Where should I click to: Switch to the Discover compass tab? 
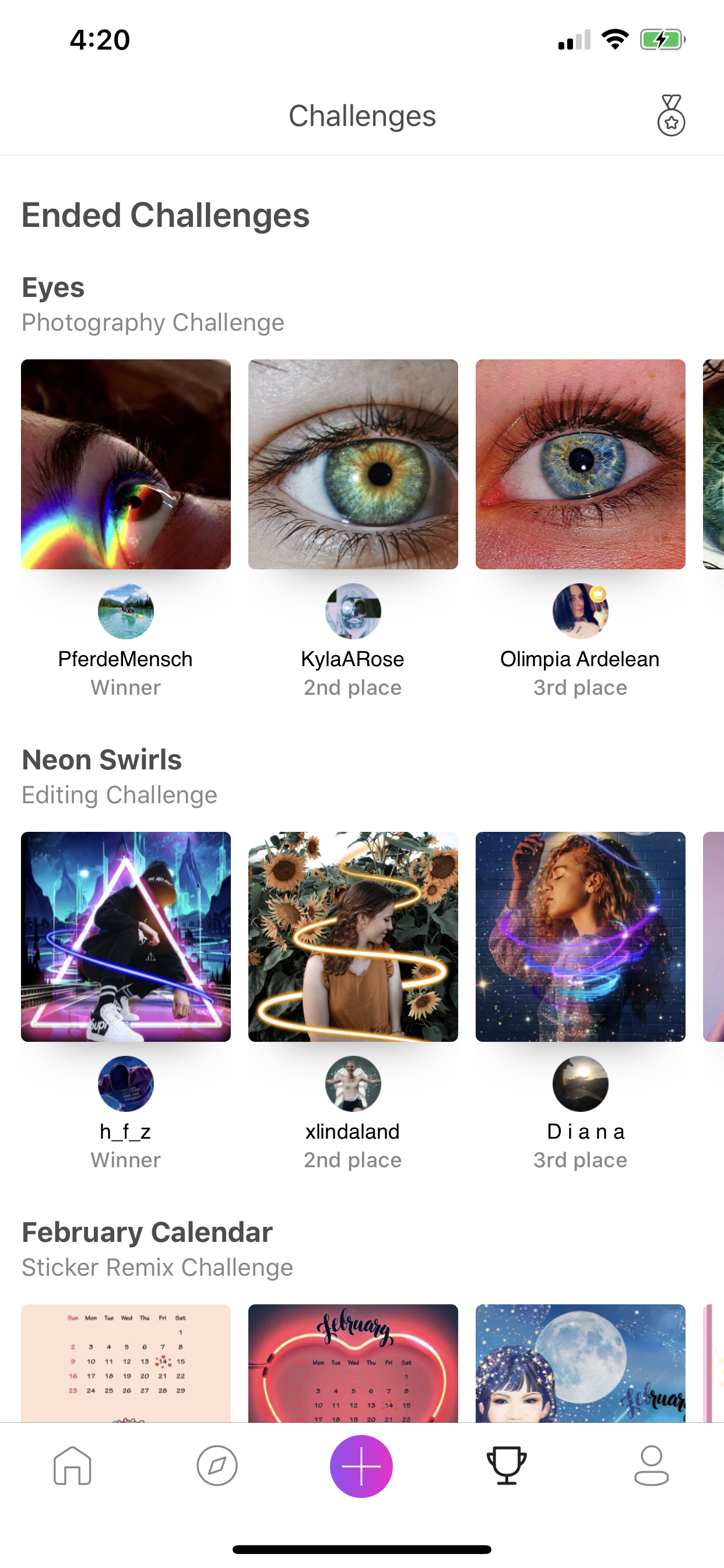point(217,1466)
